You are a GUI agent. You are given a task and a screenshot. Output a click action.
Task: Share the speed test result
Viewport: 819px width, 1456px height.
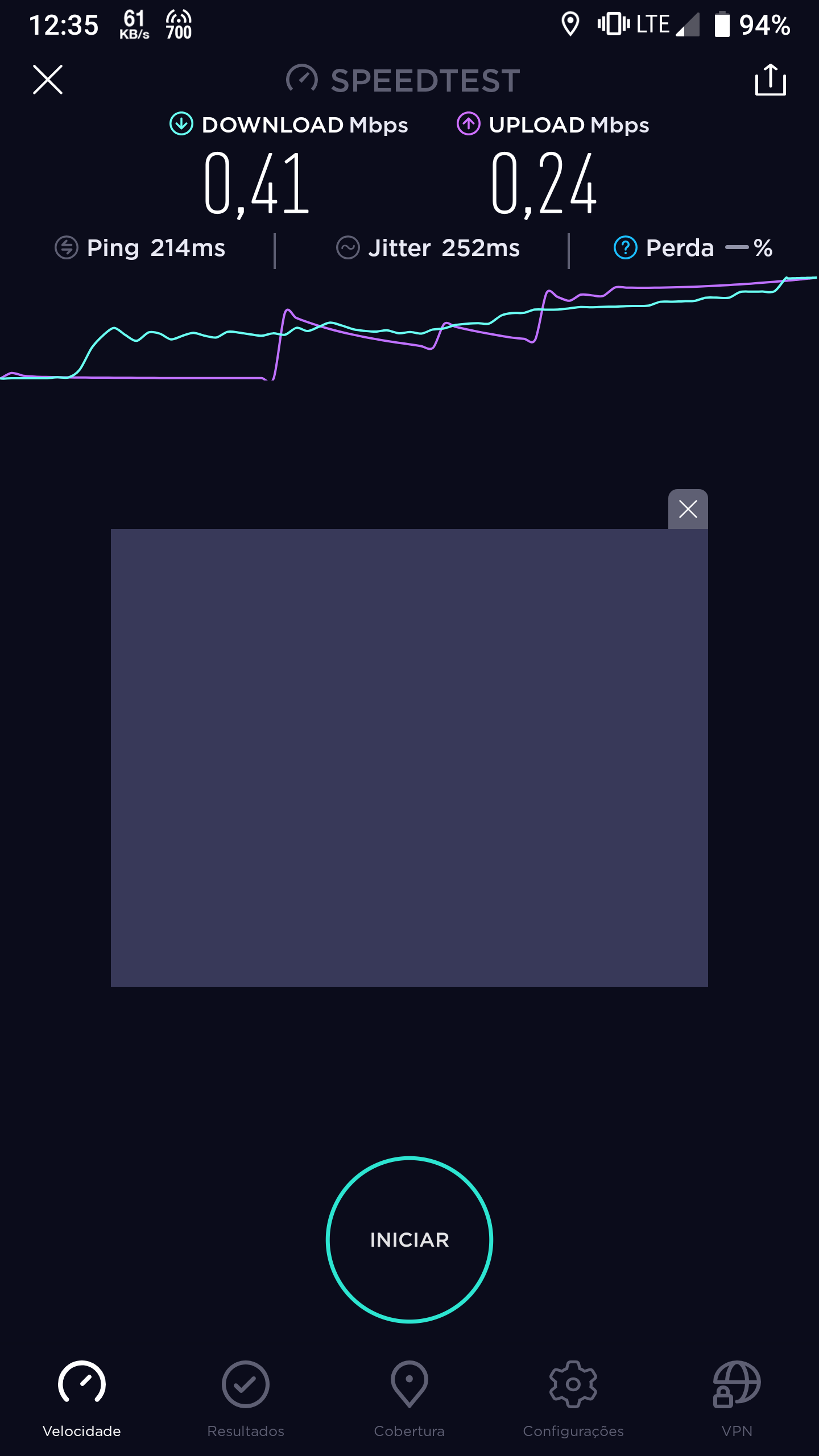[x=771, y=79]
